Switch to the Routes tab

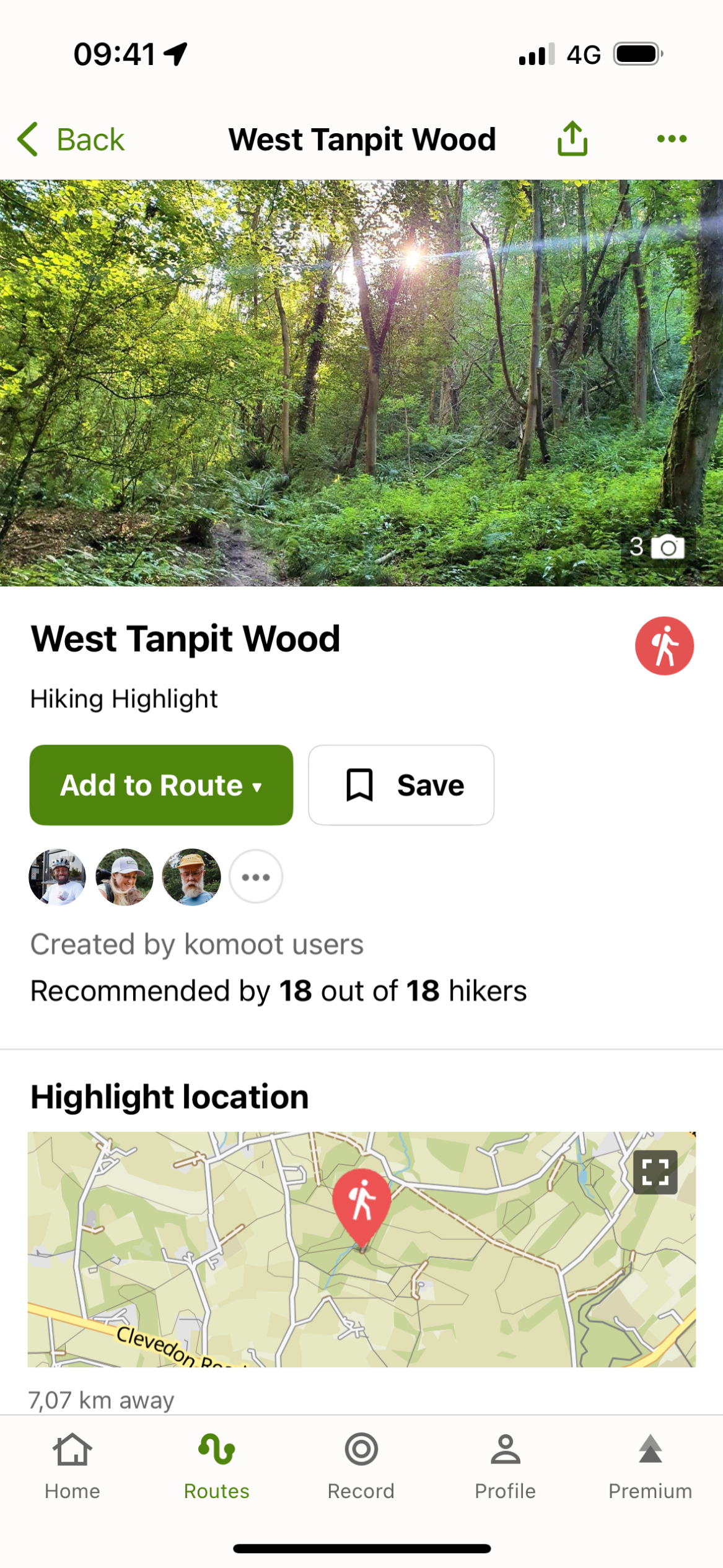click(x=217, y=1466)
